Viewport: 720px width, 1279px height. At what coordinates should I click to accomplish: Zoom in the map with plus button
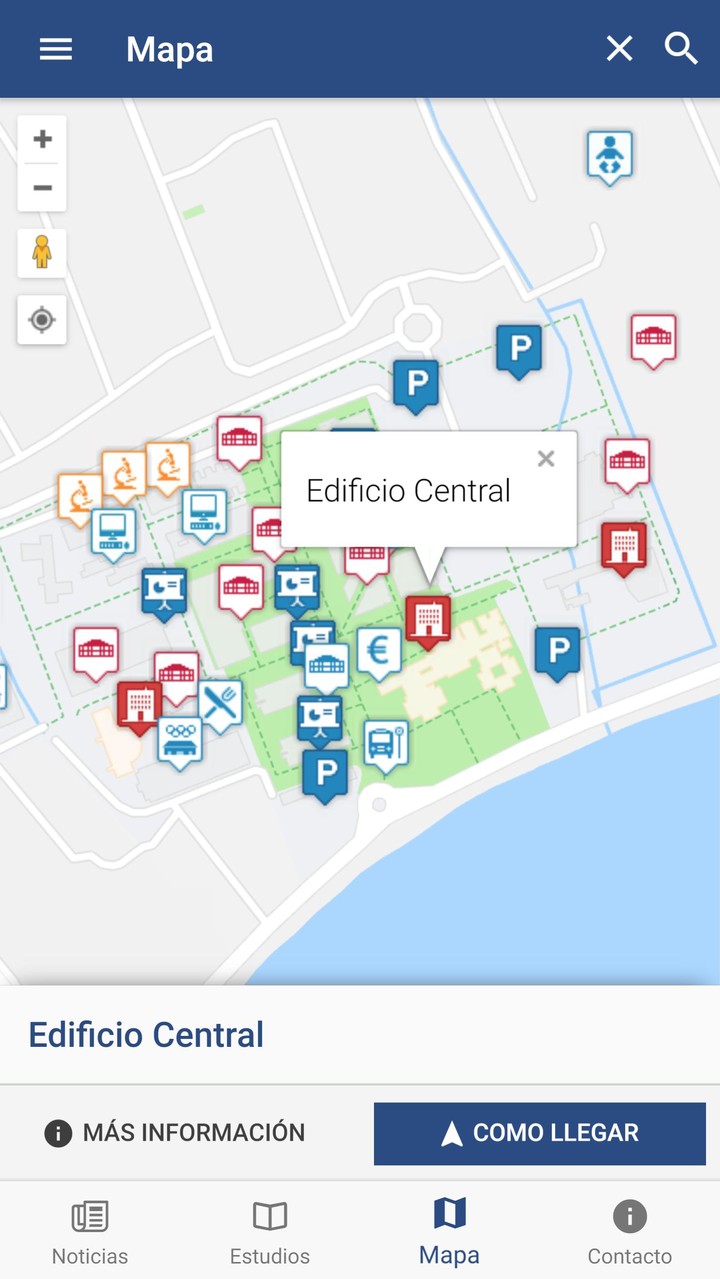click(x=42, y=139)
